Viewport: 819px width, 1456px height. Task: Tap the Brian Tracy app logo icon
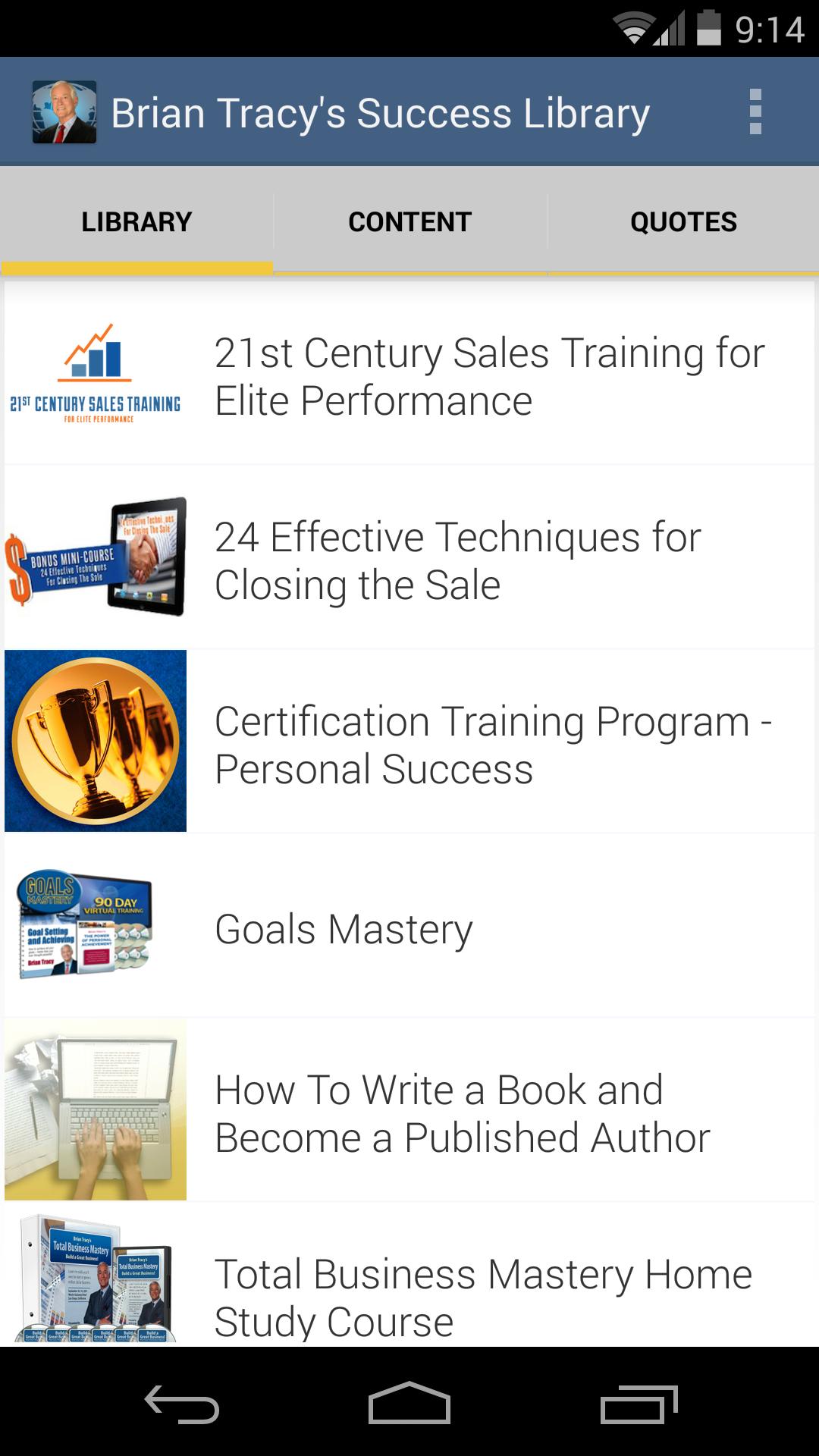[65, 112]
